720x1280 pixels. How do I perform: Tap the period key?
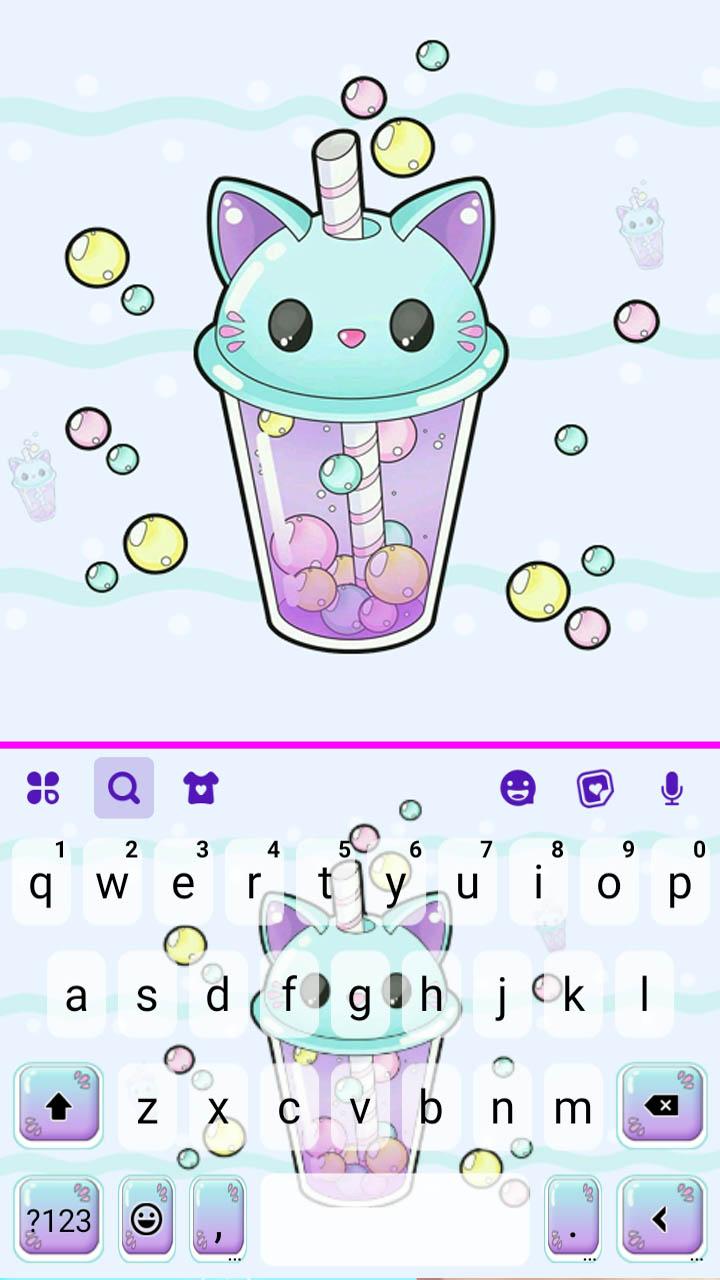click(x=573, y=1219)
